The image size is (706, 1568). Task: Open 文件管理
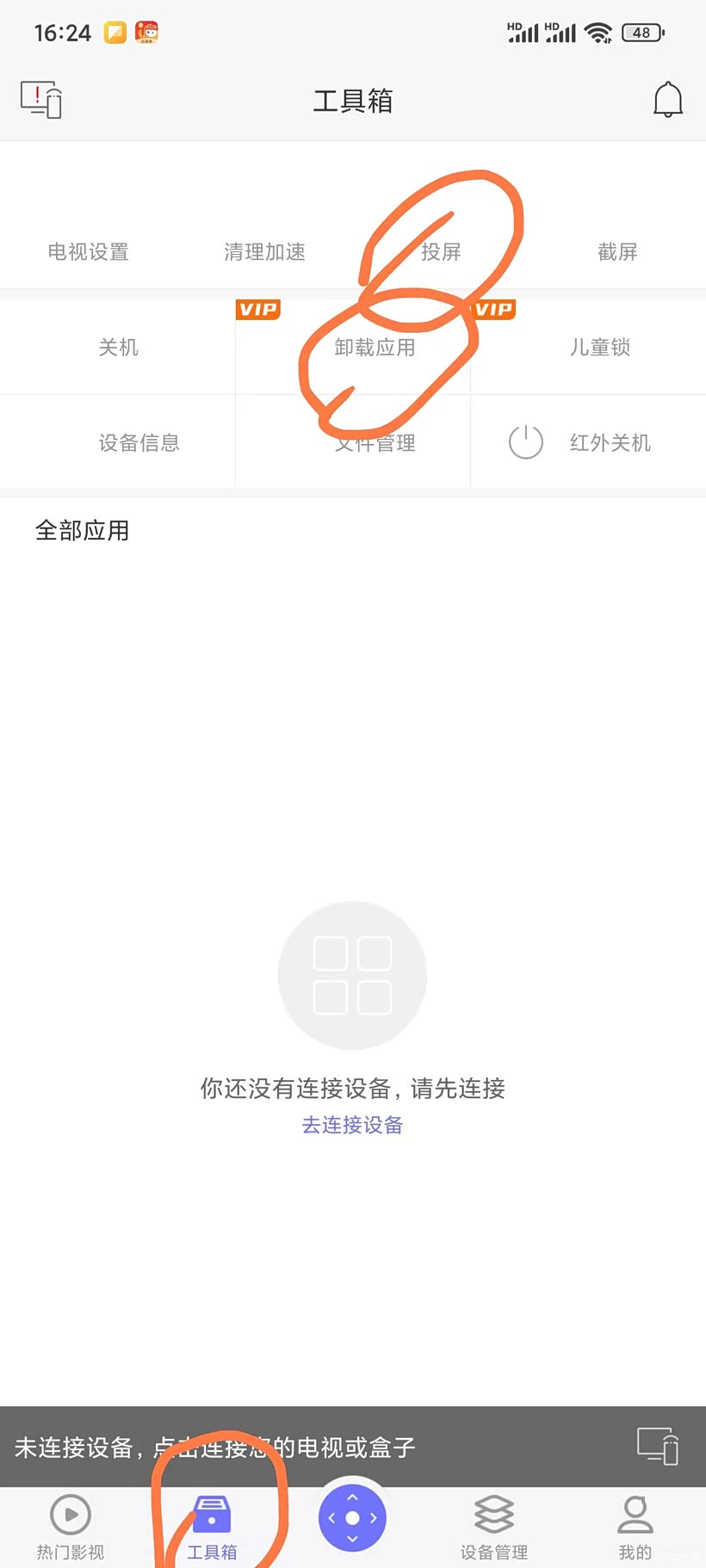(x=375, y=442)
